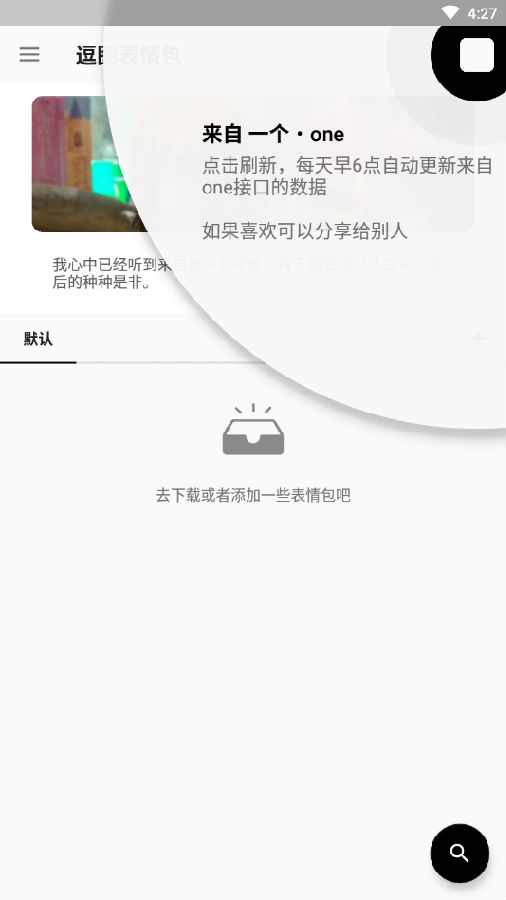Select the 默认 tab
The height and width of the screenshot is (900, 506).
(x=38, y=339)
